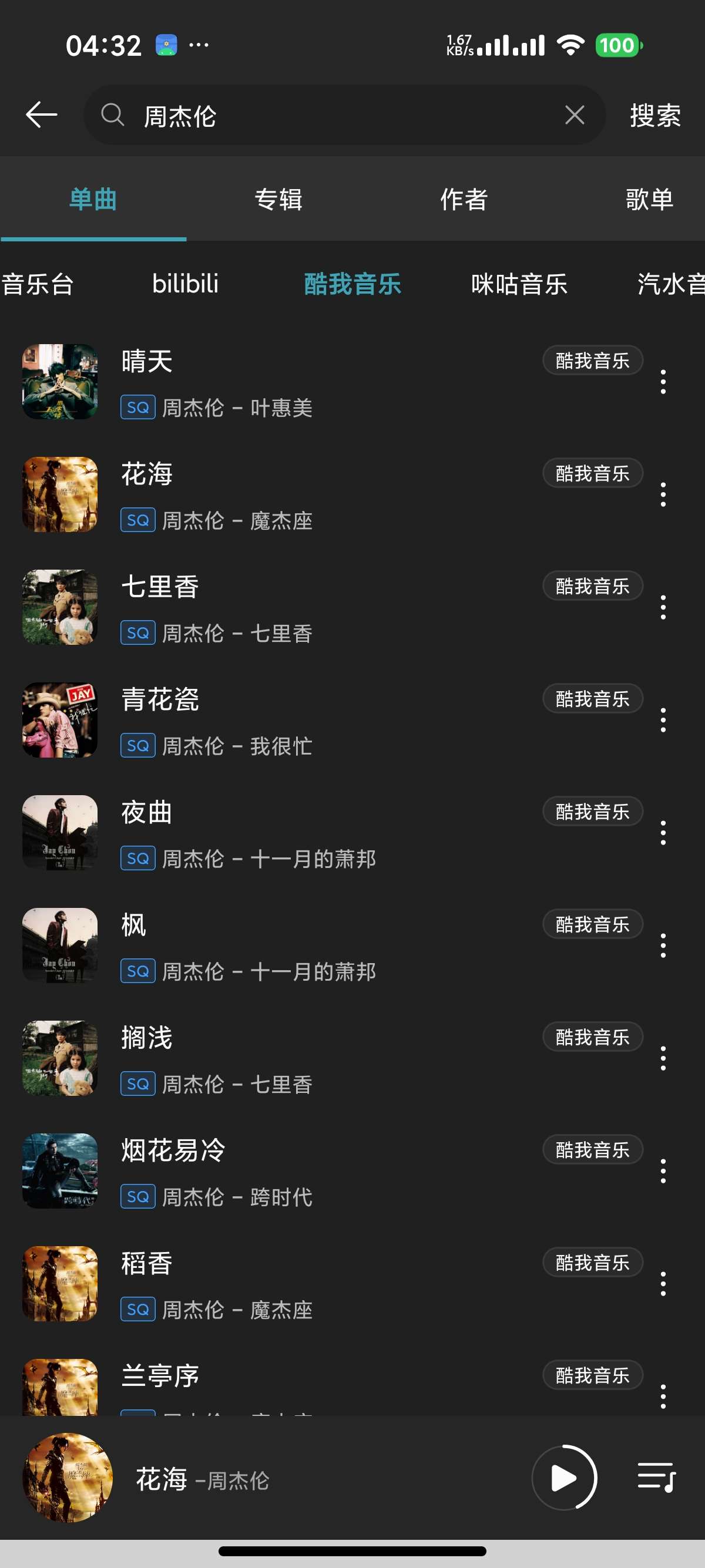Screen dimensions: 705x1568
Task: Open the more options menu for 青花瓷
Action: [x=663, y=720]
